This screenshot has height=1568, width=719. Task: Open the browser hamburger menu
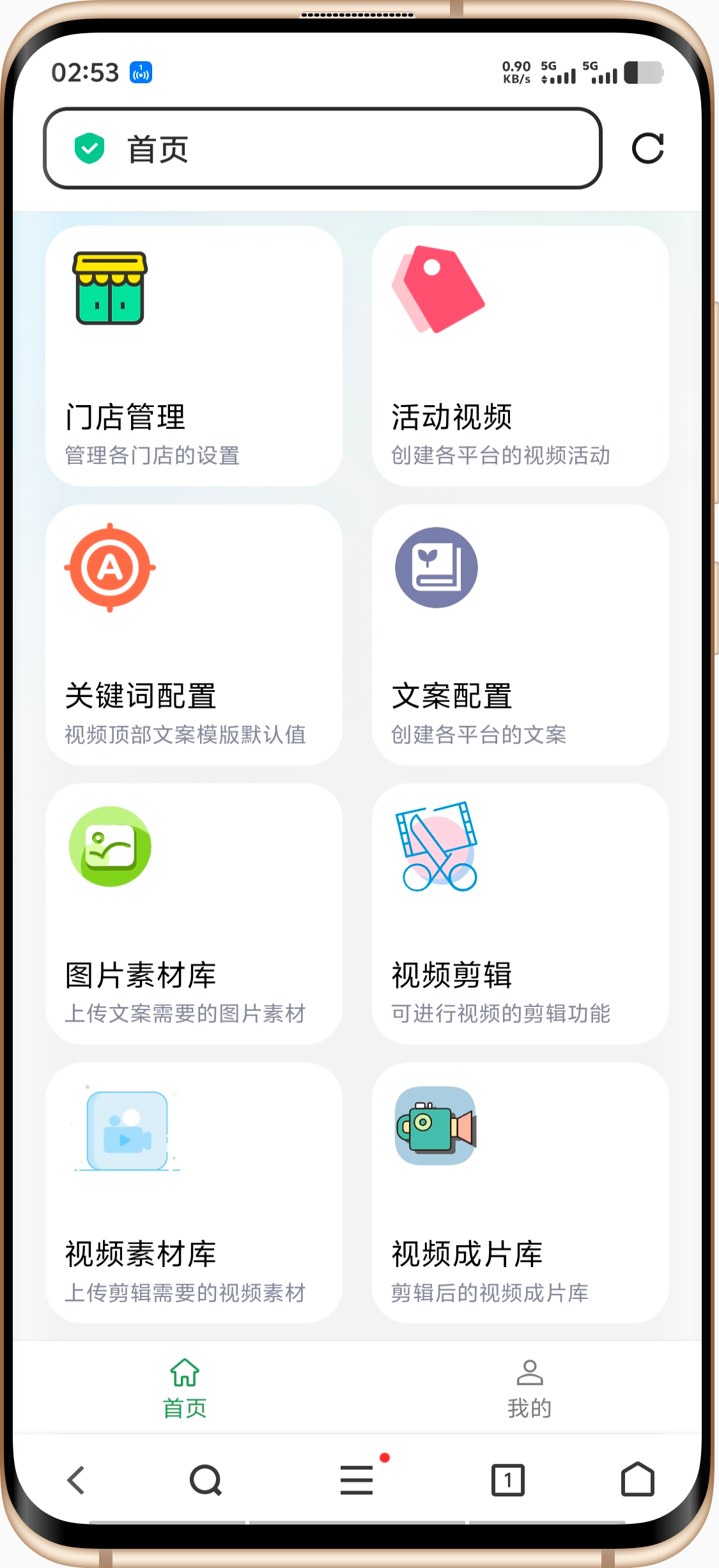coord(357,1480)
